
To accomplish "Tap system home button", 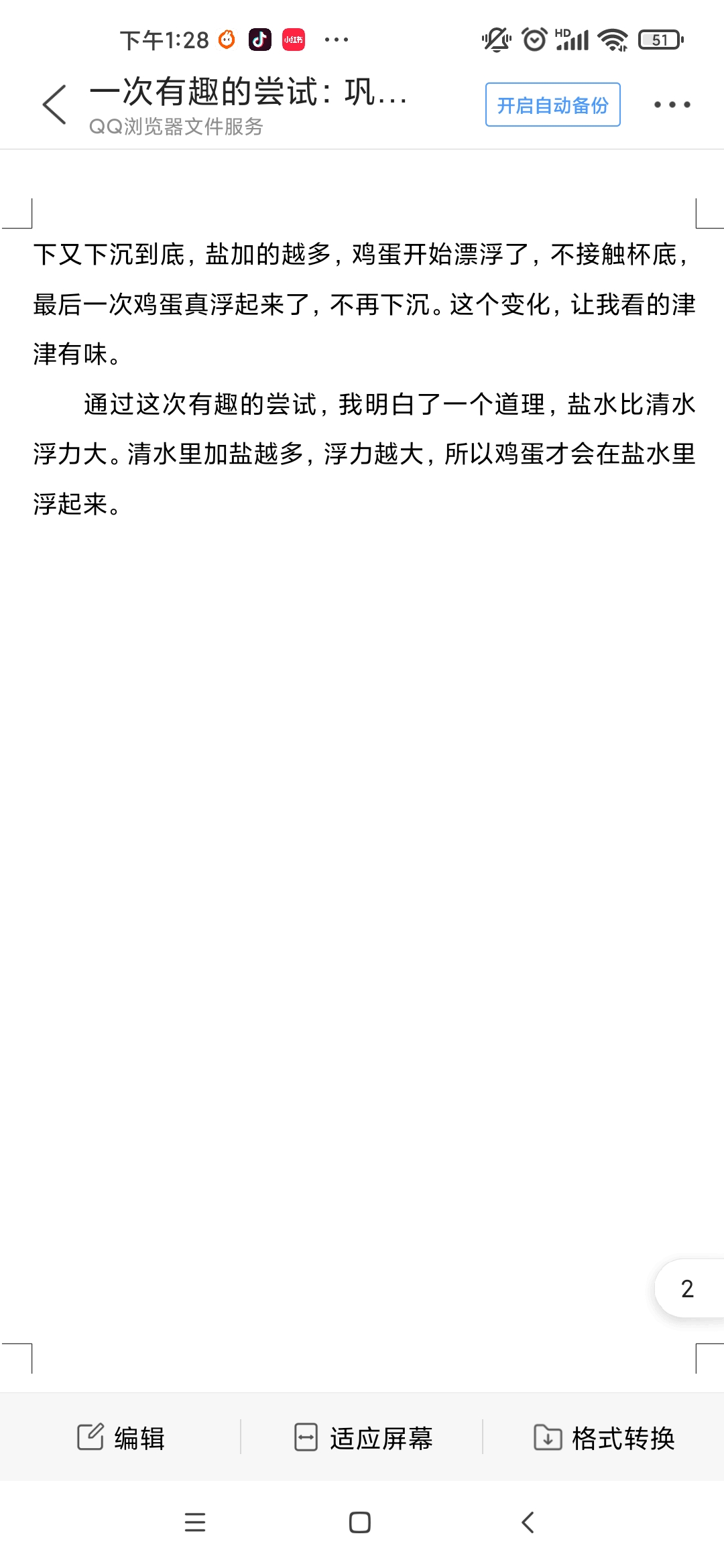I will point(360,1522).
